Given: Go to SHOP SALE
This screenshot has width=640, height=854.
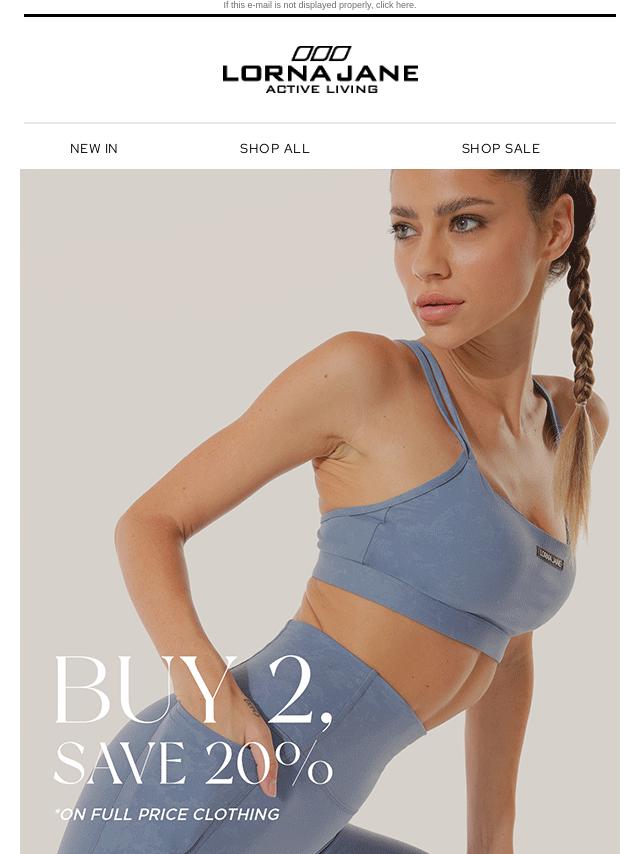Looking at the screenshot, I should pos(500,149).
